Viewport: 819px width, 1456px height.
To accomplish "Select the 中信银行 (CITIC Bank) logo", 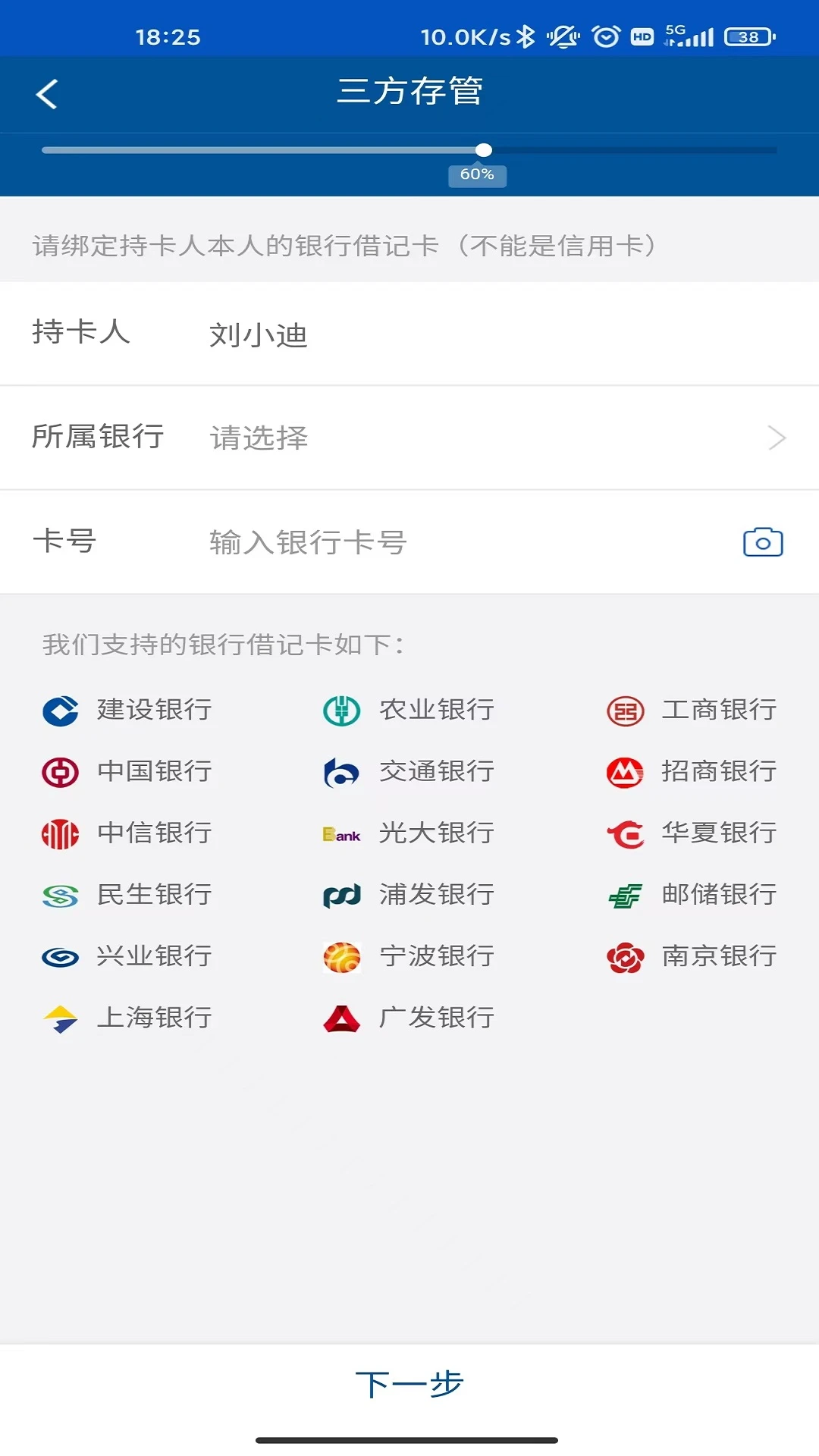I will coord(60,833).
